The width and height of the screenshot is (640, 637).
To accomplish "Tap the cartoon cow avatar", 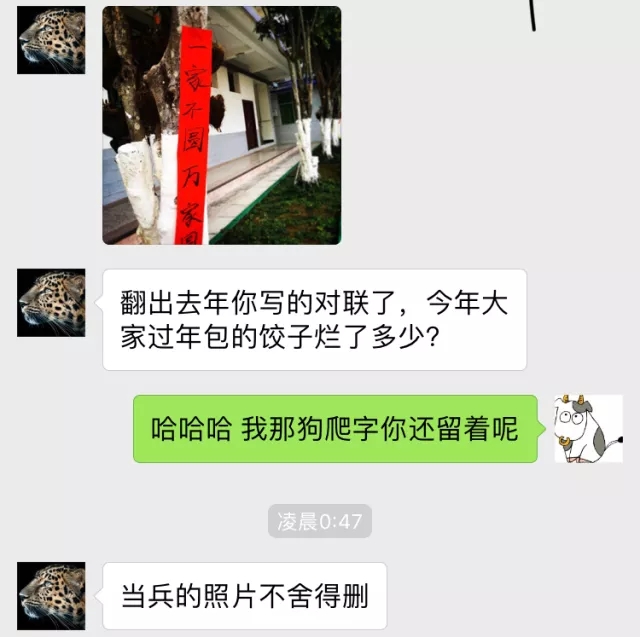I will (x=588, y=428).
